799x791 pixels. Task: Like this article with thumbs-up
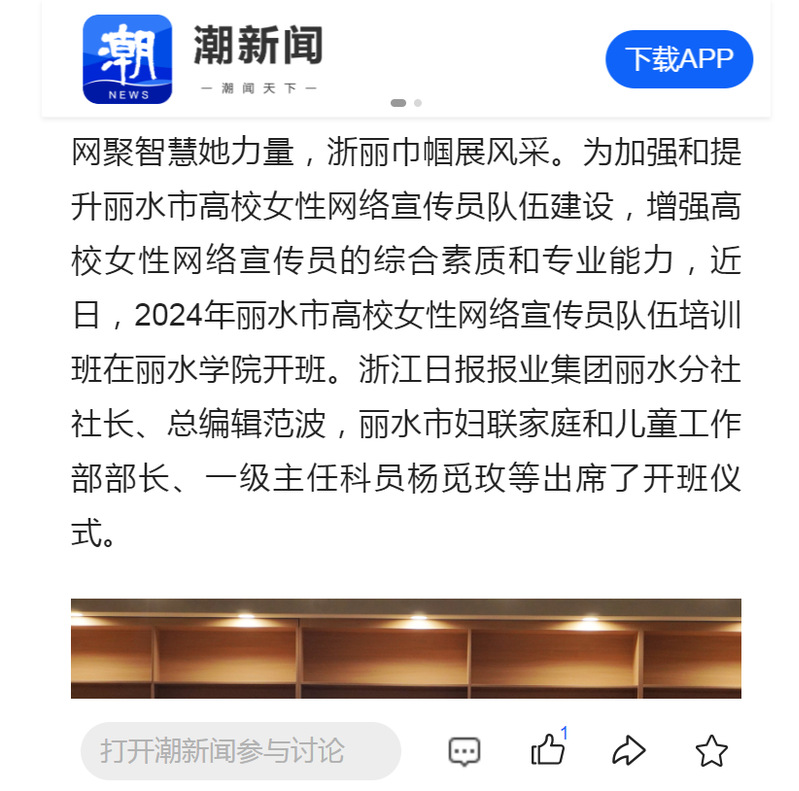[547, 750]
